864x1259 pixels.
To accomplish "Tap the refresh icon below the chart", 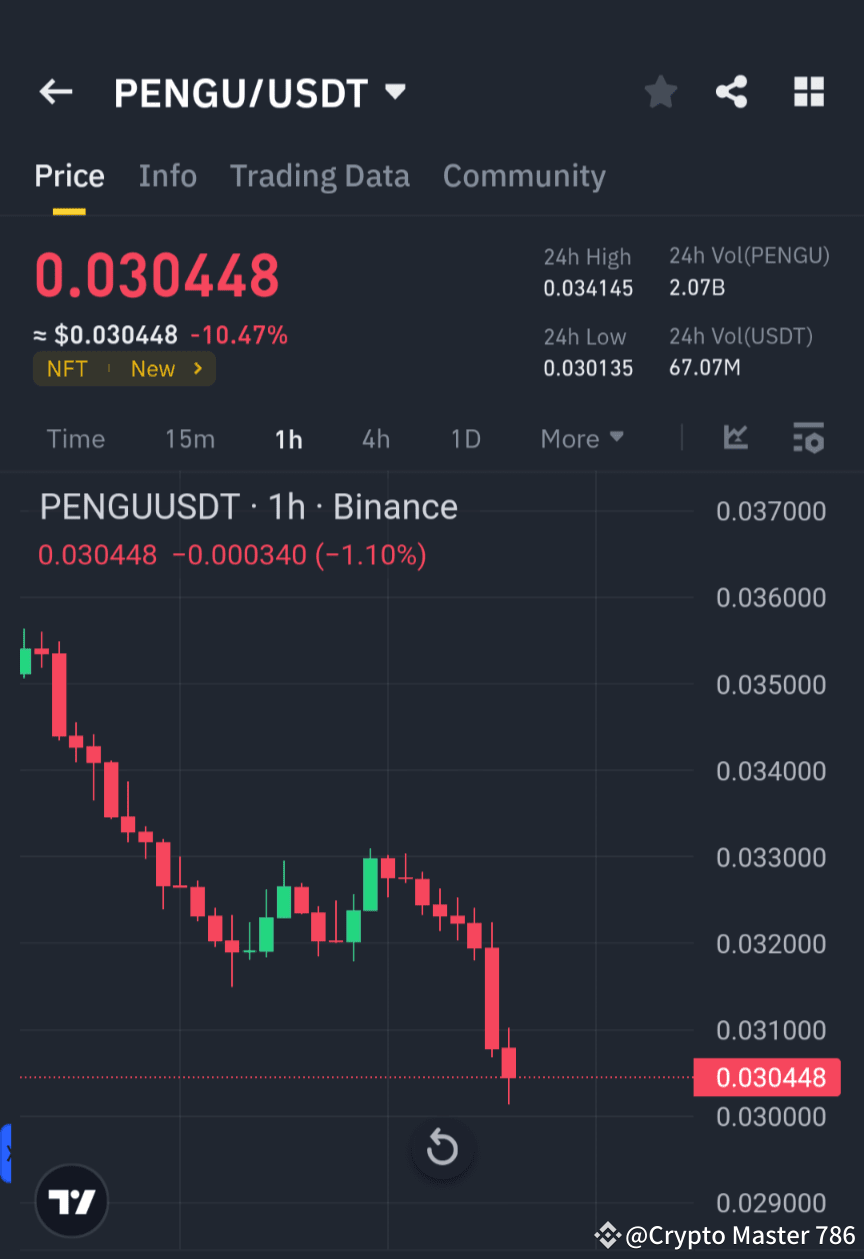I will click(x=442, y=1149).
